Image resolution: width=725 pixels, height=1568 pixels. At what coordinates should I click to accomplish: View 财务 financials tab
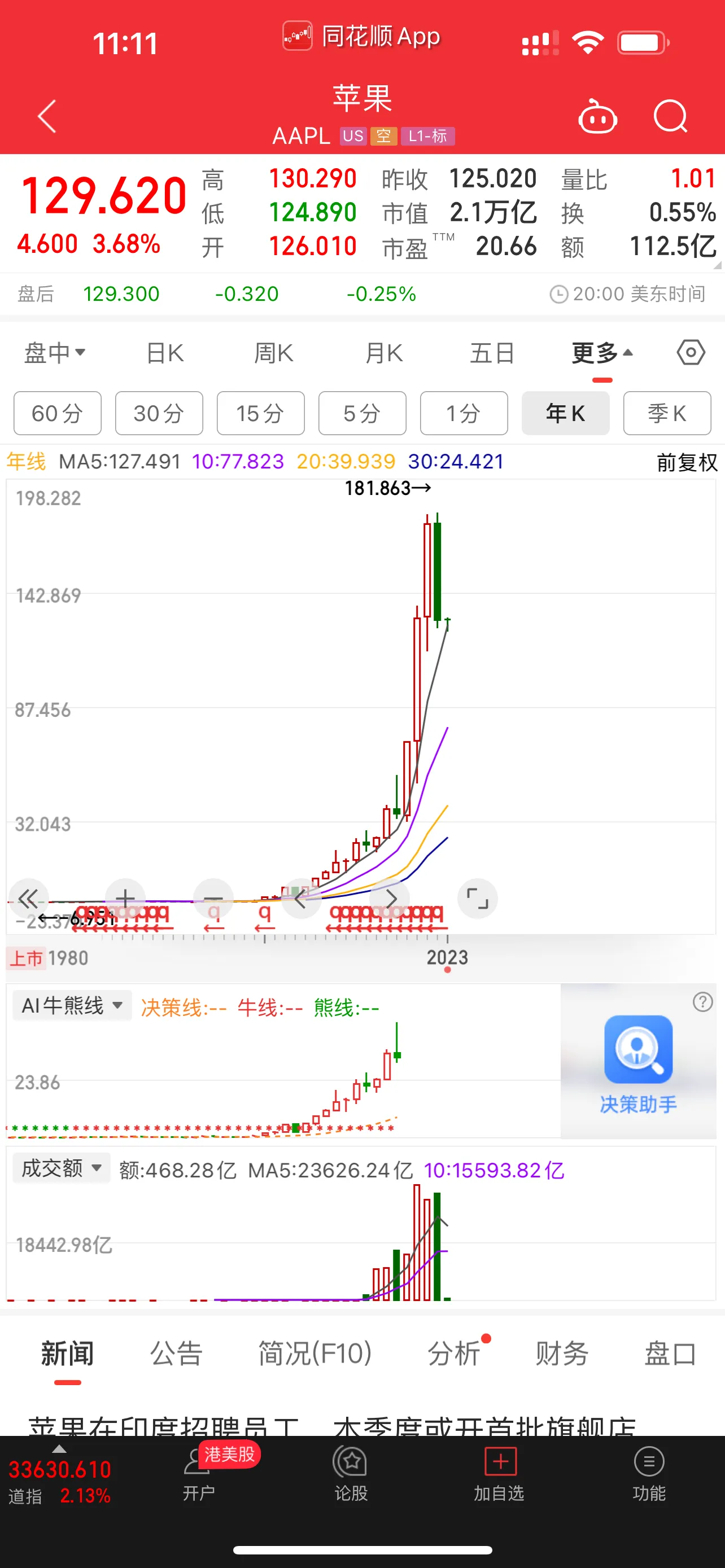(561, 1353)
